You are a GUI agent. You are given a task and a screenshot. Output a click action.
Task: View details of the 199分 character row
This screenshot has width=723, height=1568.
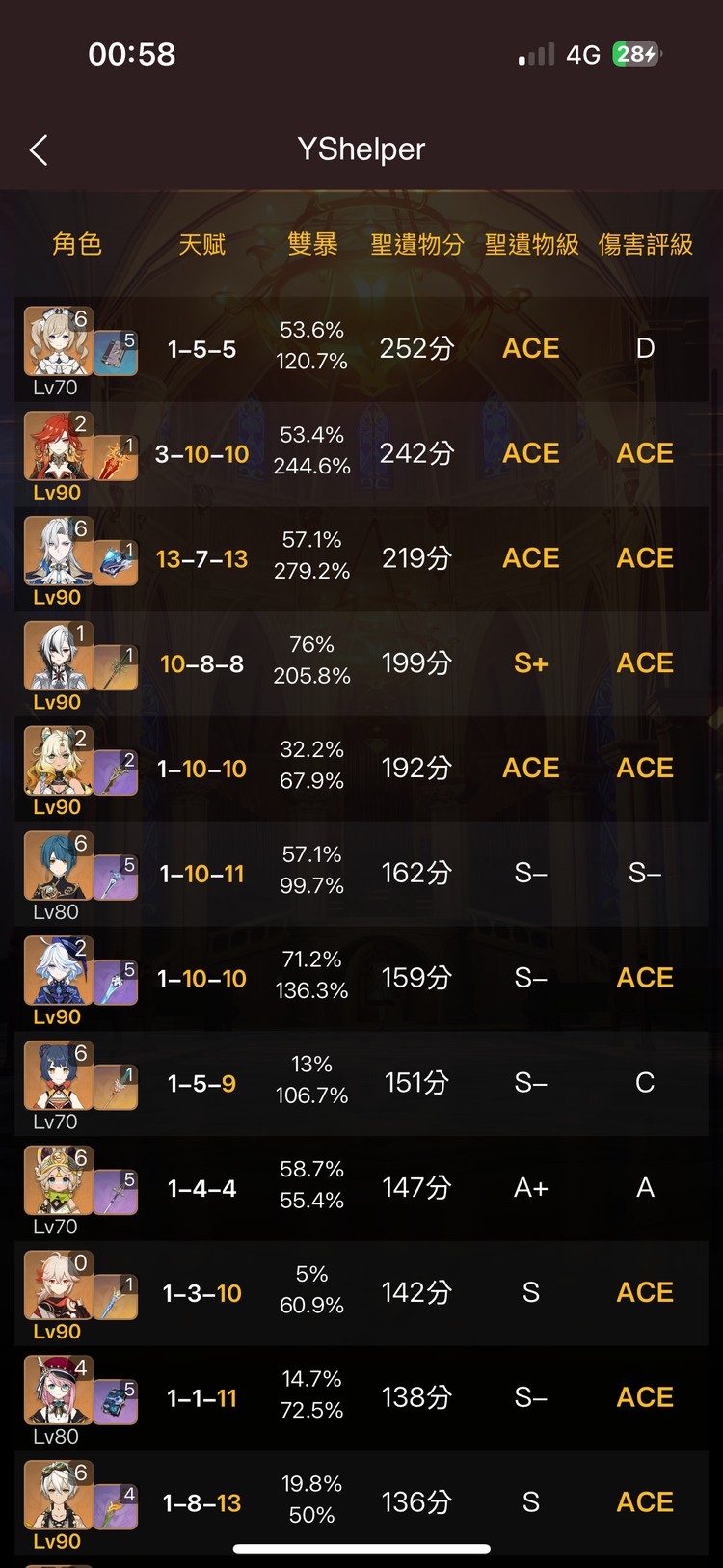click(361, 663)
